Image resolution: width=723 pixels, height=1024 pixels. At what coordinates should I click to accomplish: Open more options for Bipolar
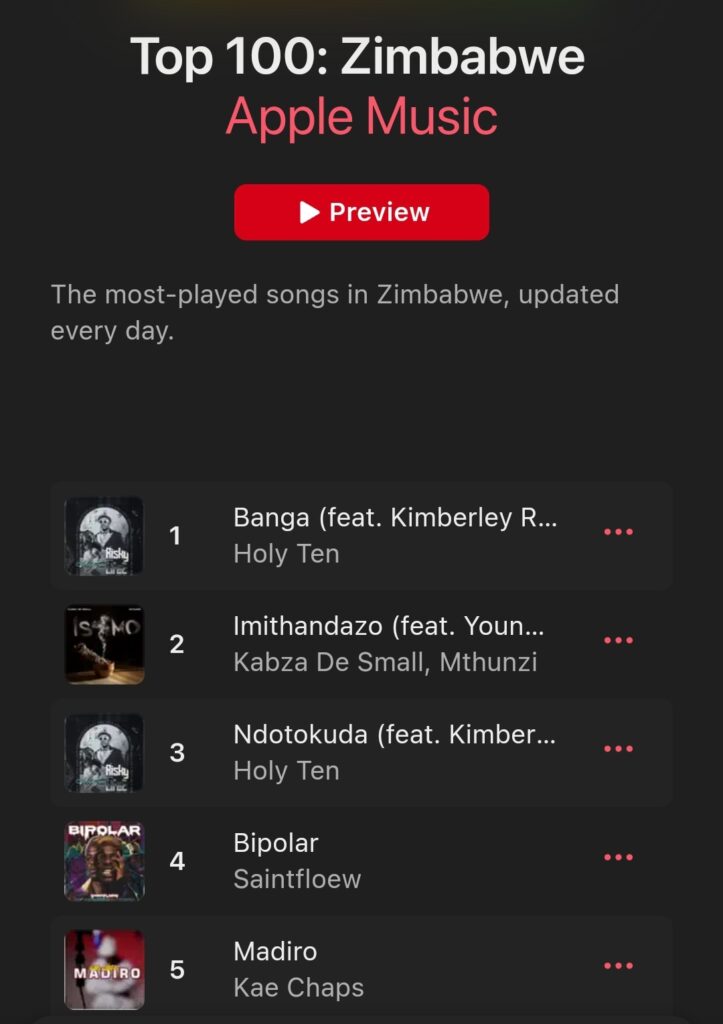click(x=618, y=857)
